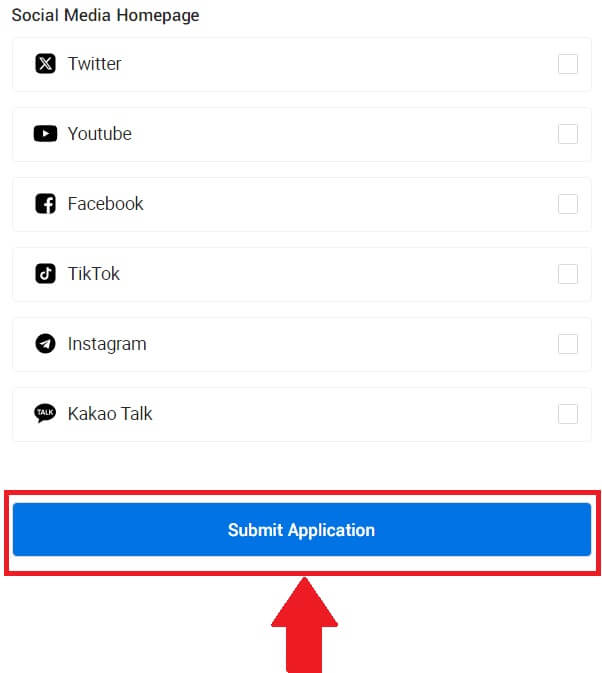
Task: Tick the Facebook checkbox
Action: 568,204
